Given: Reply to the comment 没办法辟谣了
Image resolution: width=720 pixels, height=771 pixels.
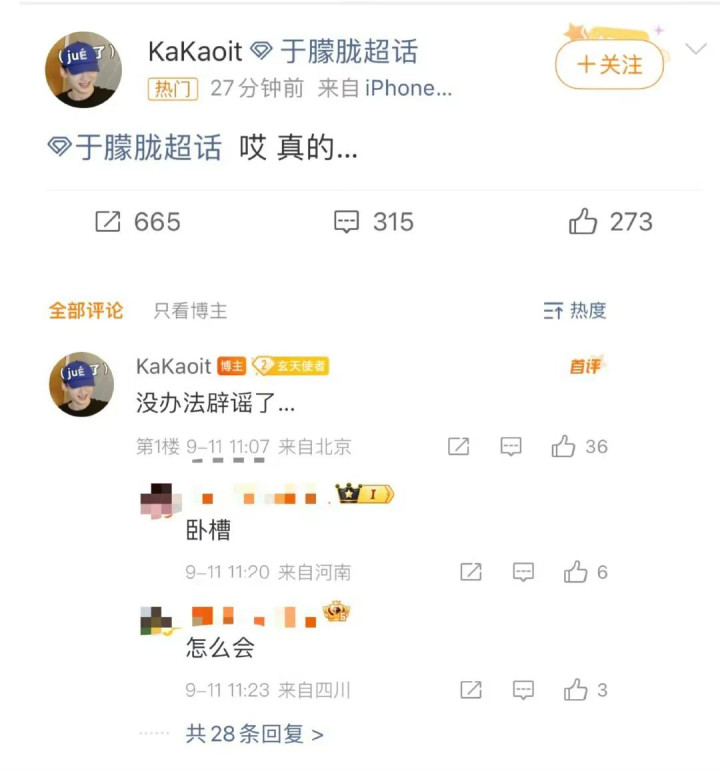Looking at the screenshot, I should point(511,447).
